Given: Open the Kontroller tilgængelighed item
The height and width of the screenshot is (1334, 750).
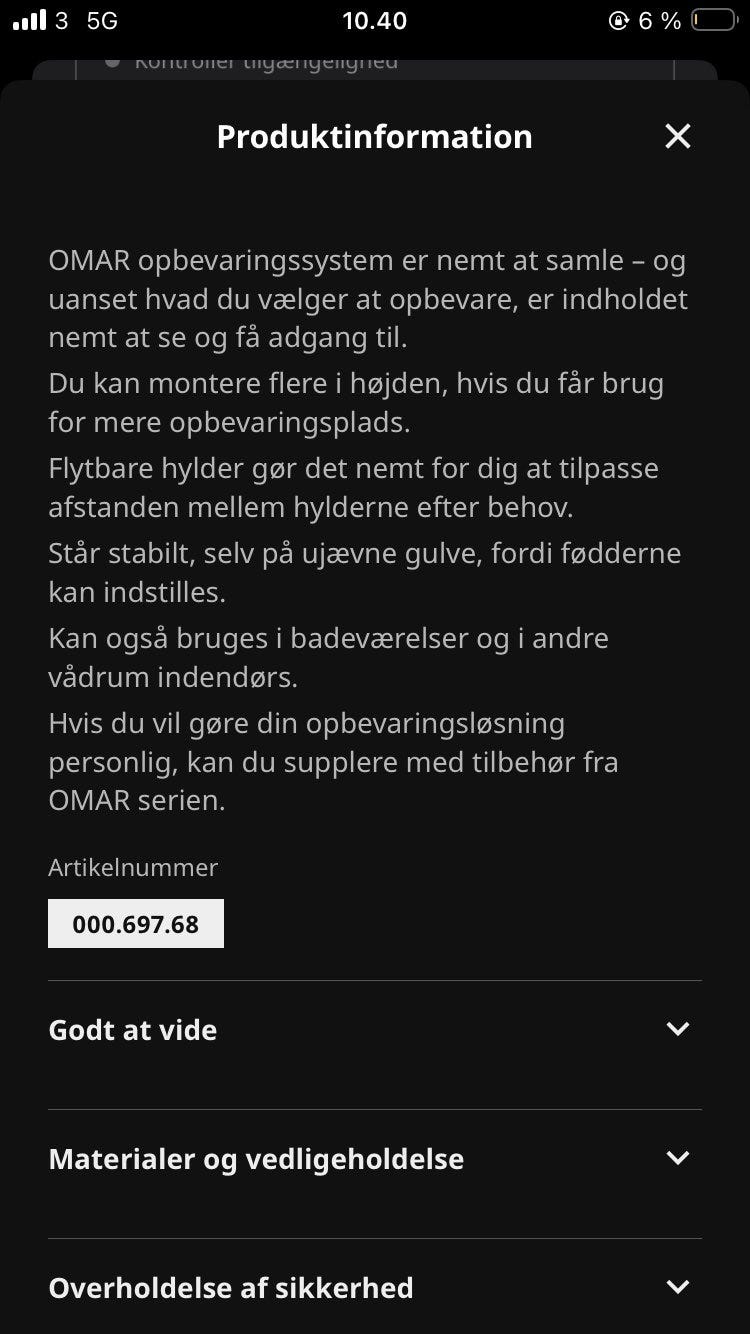Looking at the screenshot, I should pos(268,59).
